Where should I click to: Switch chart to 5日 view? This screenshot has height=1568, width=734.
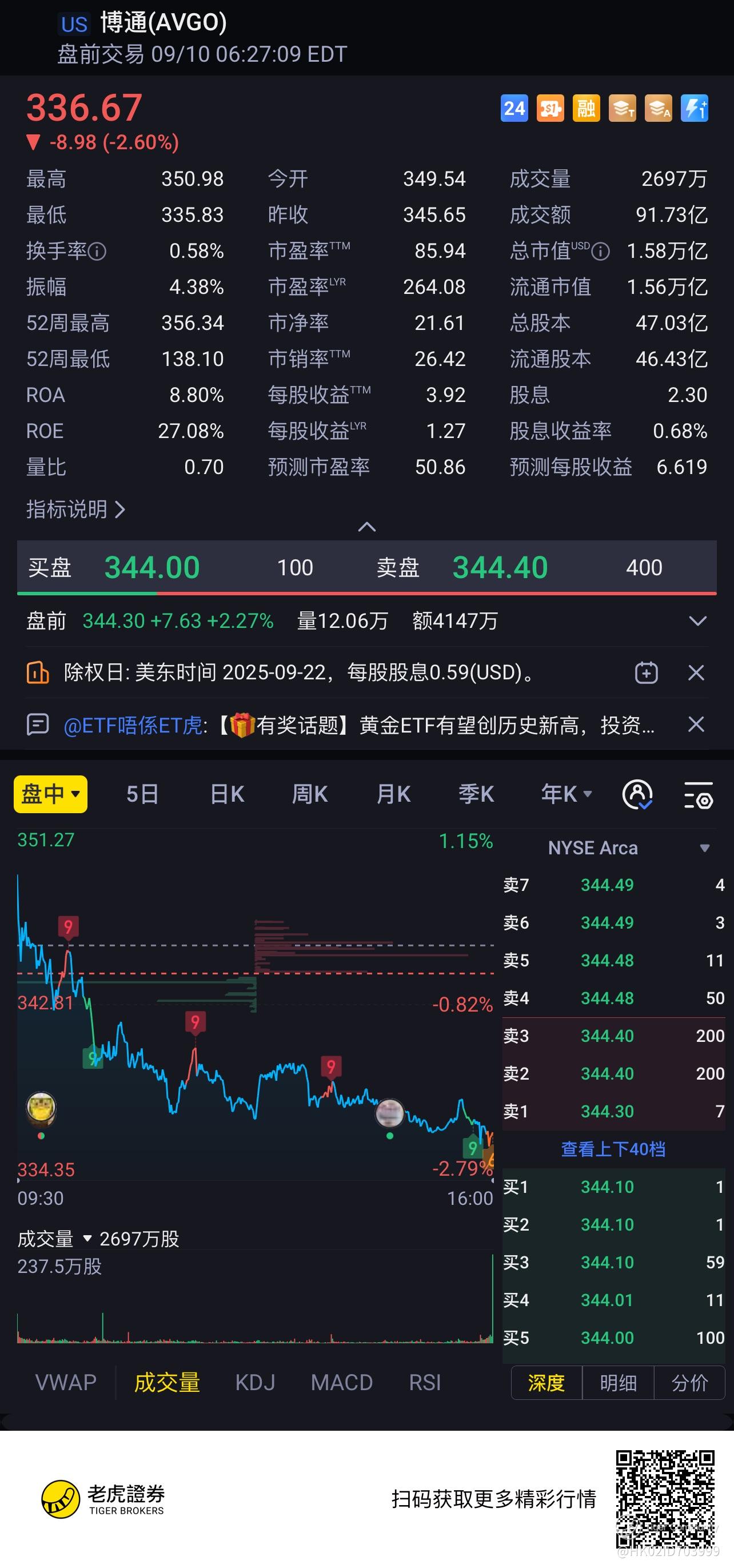[142, 794]
